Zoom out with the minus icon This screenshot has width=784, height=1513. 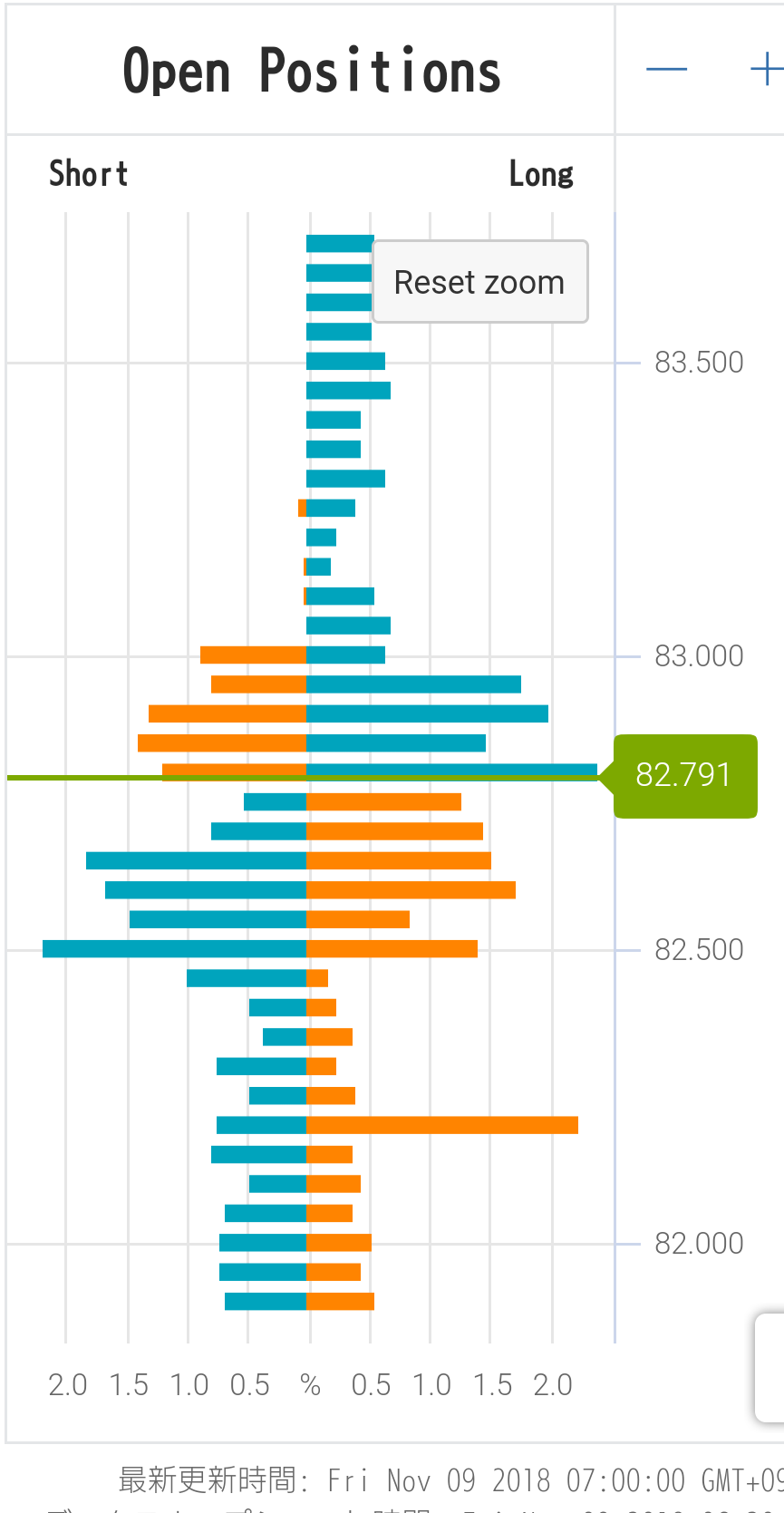click(x=666, y=70)
